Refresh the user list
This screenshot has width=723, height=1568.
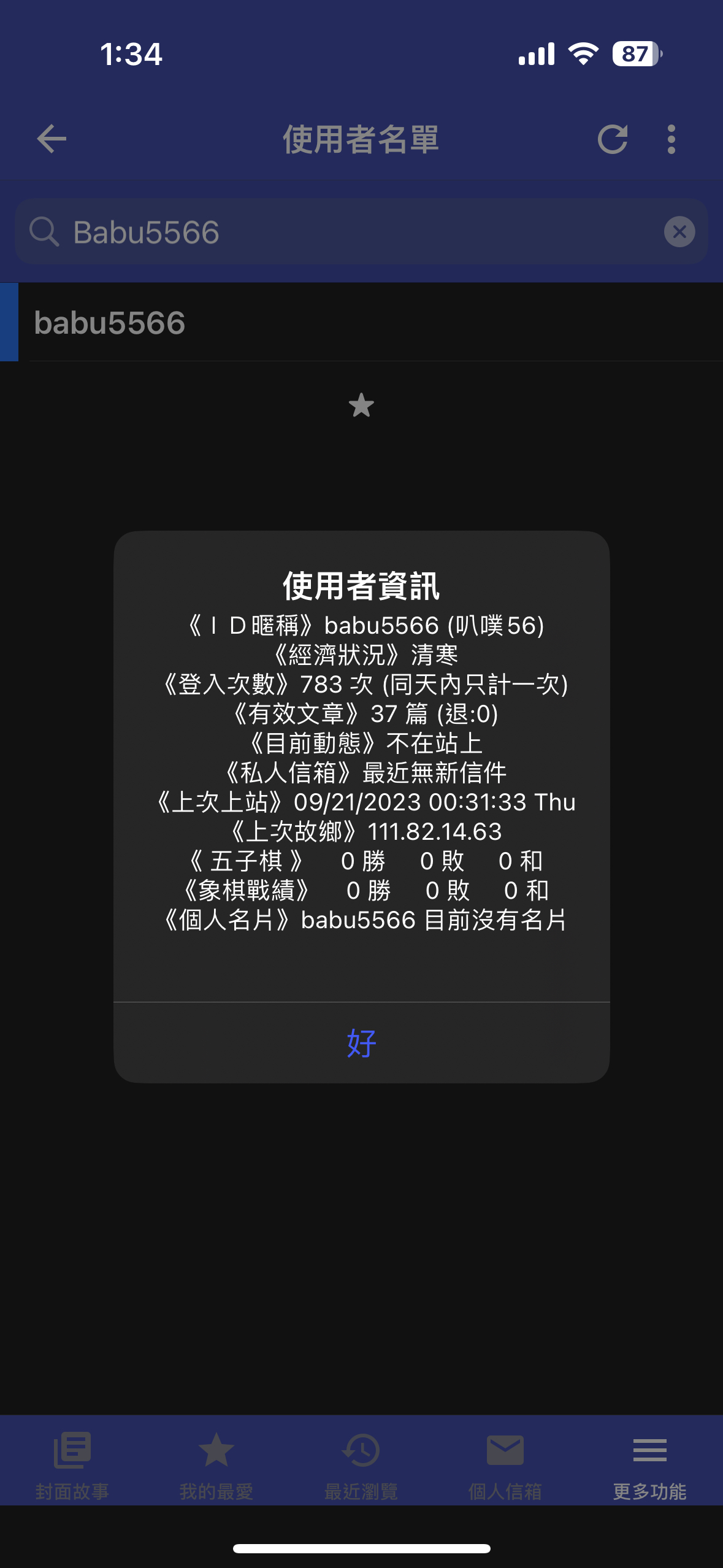pos(612,139)
